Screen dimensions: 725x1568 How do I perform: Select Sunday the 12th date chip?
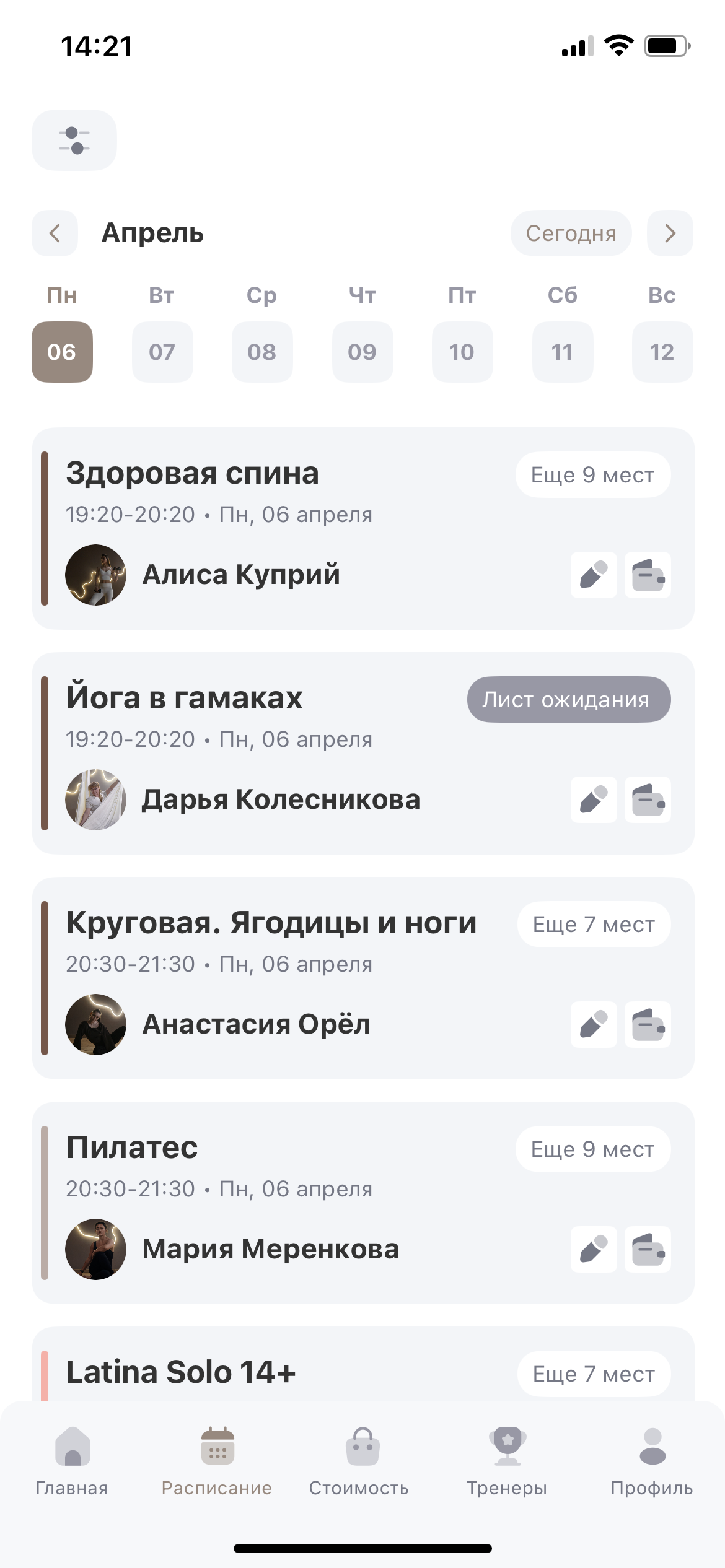[662, 352]
